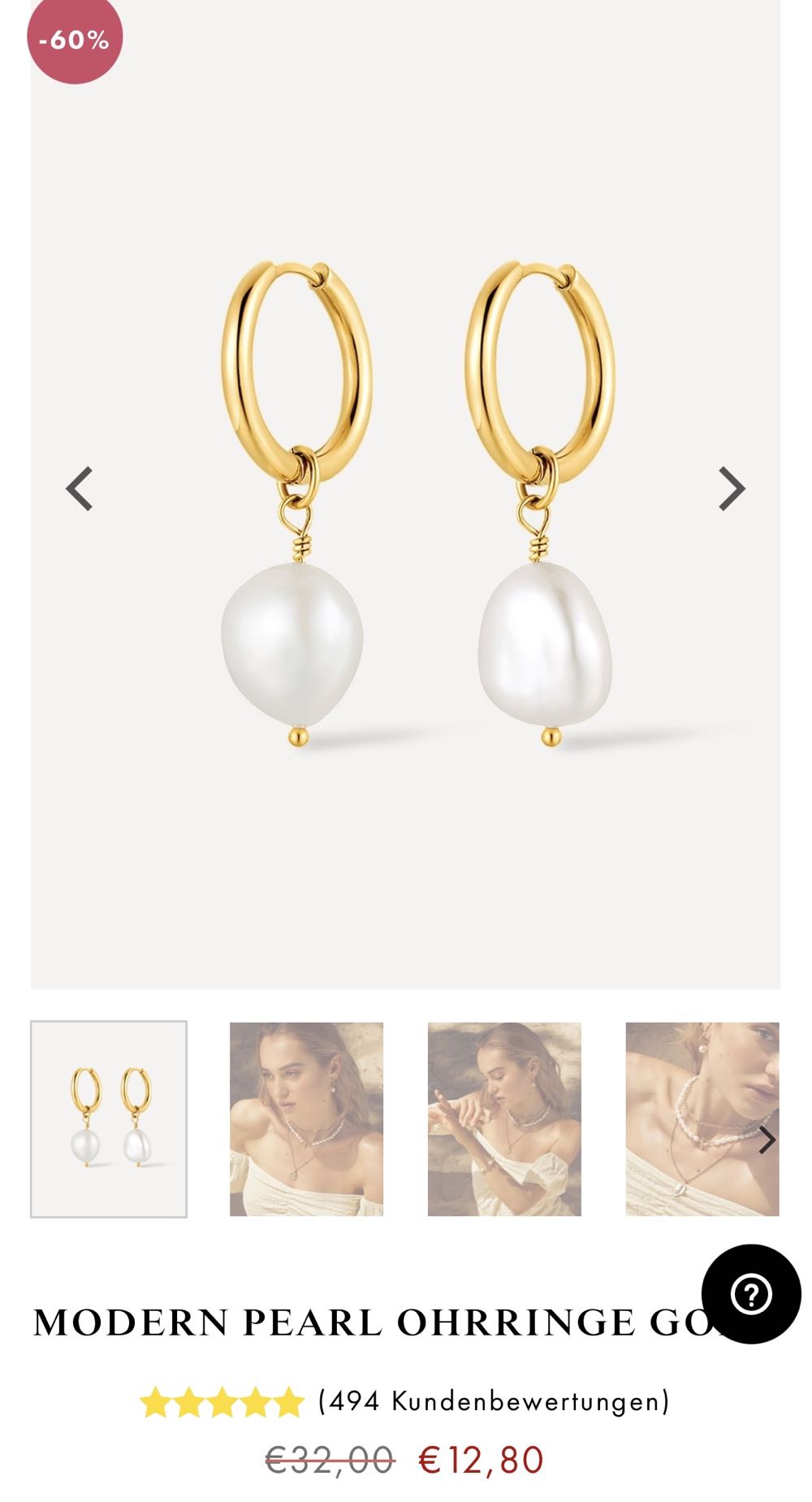Show the next product image

point(732,489)
